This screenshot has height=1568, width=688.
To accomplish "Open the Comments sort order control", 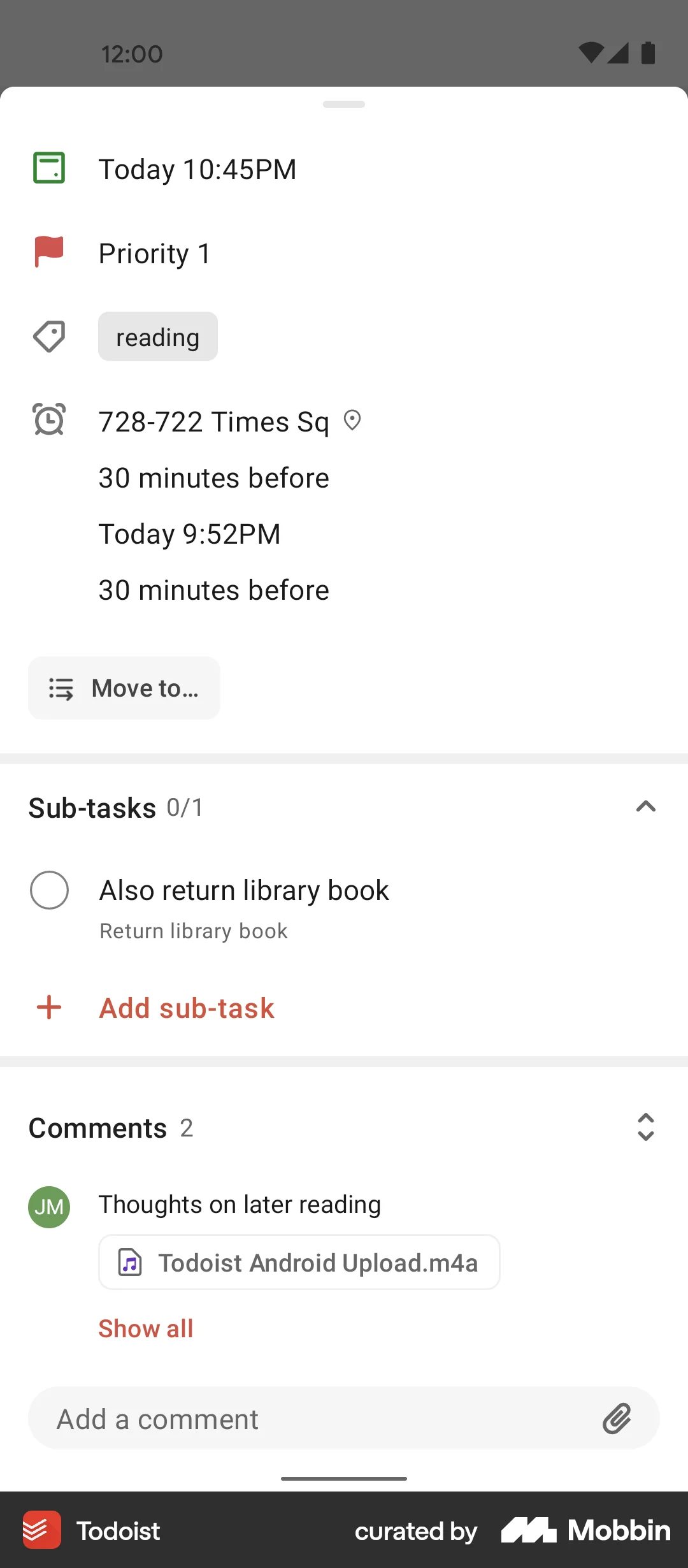I will [x=645, y=1128].
